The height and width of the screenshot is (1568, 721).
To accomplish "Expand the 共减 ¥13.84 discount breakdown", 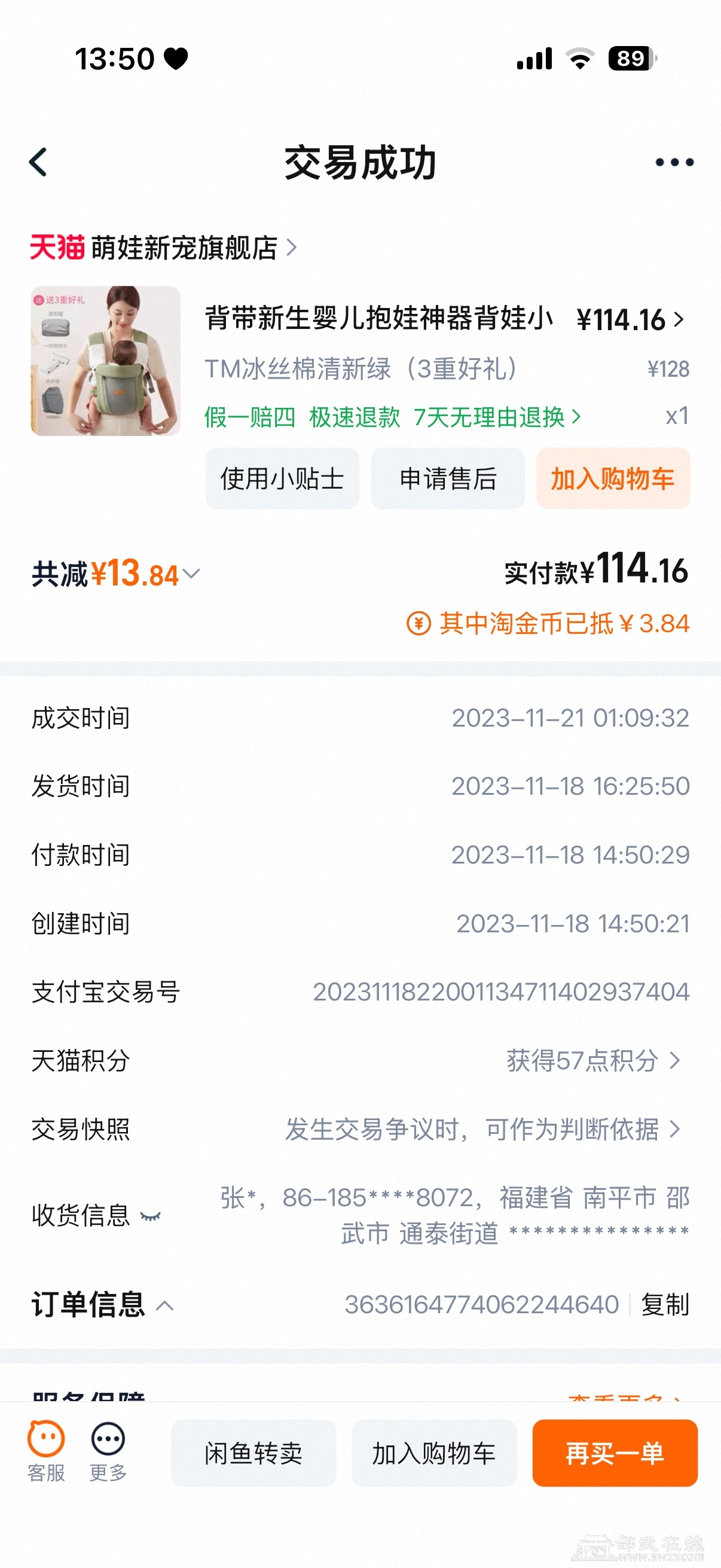I will pos(115,574).
